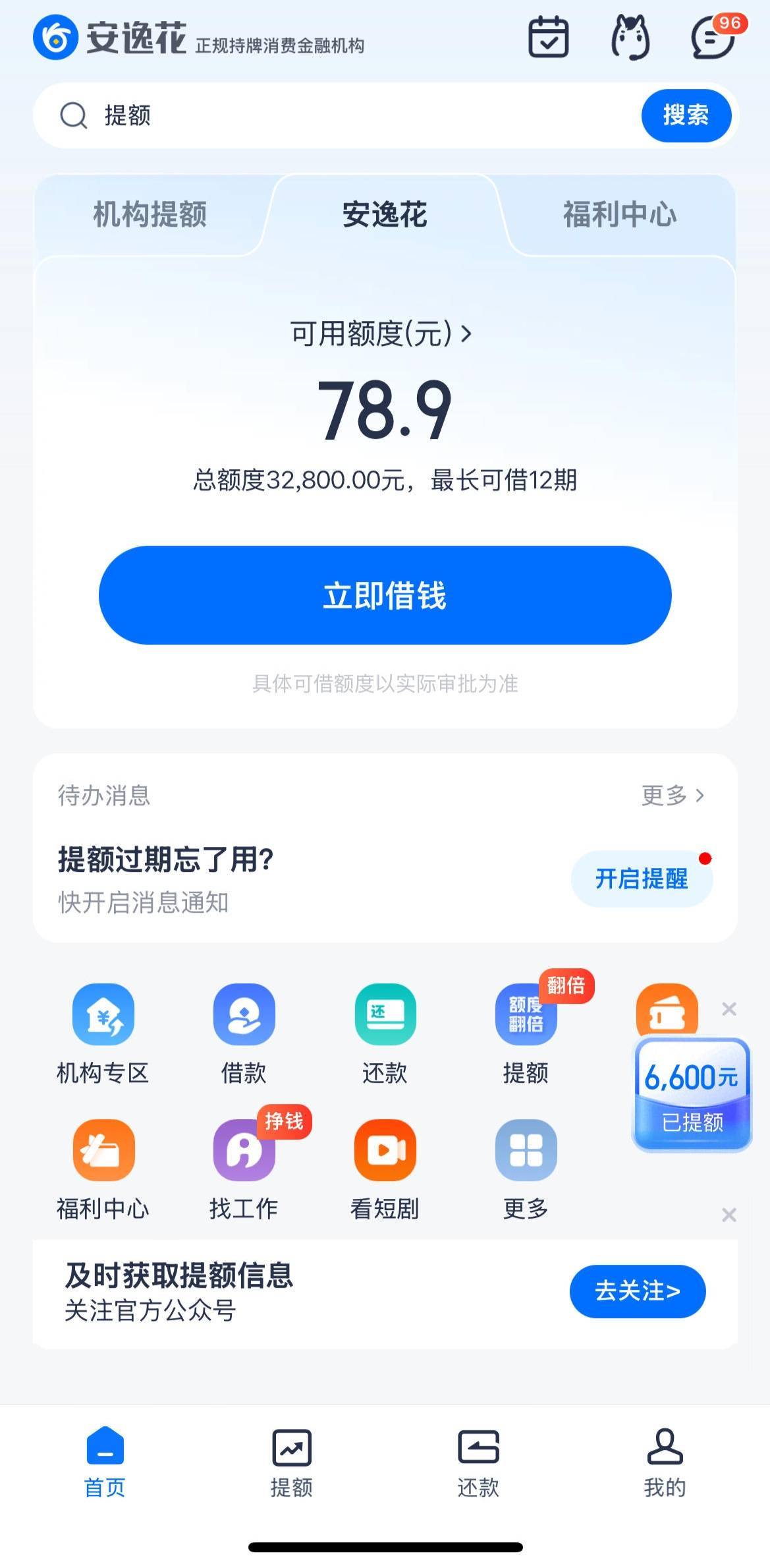This screenshot has height=1568, width=770.
Task: Open 可用额度(元) details
Action: click(x=381, y=334)
